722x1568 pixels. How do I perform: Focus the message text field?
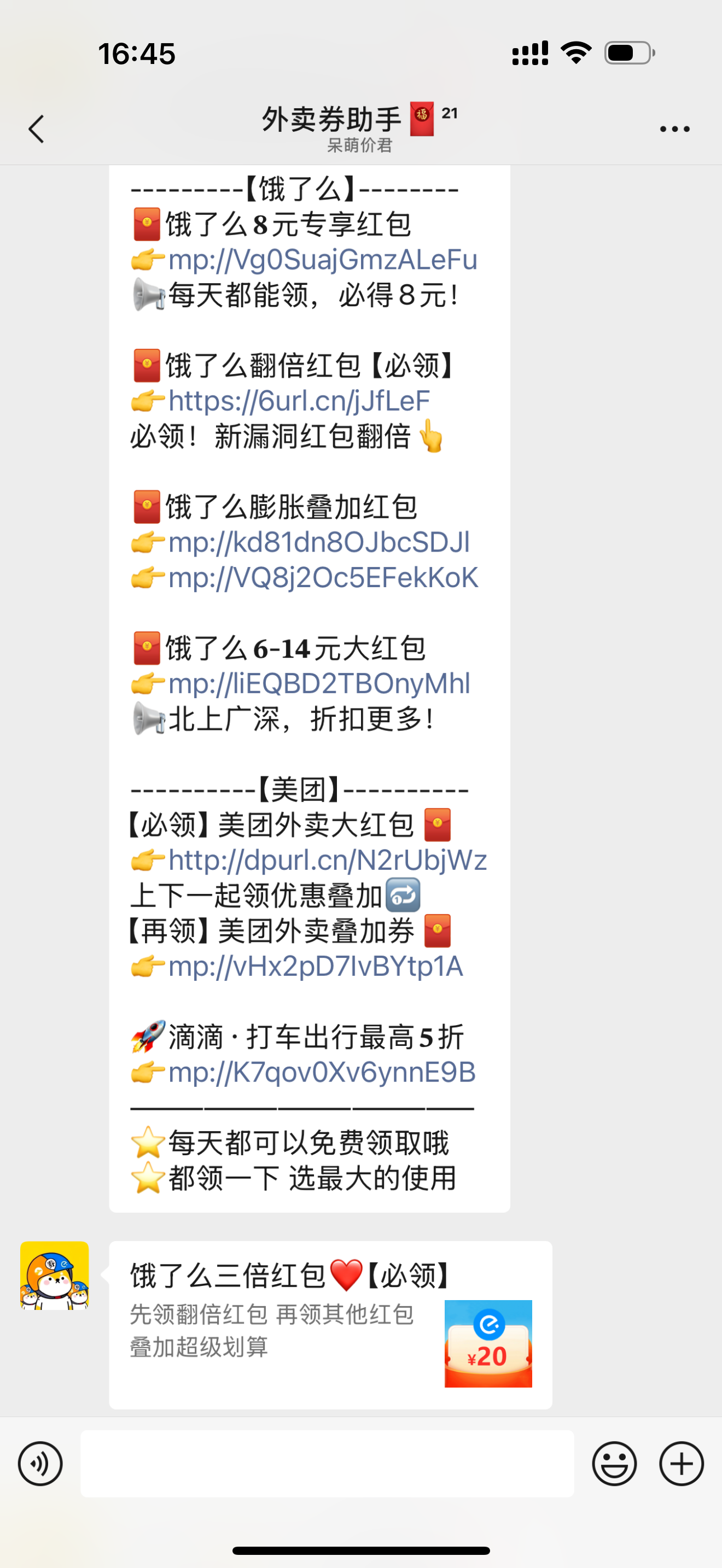[327, 1464]
